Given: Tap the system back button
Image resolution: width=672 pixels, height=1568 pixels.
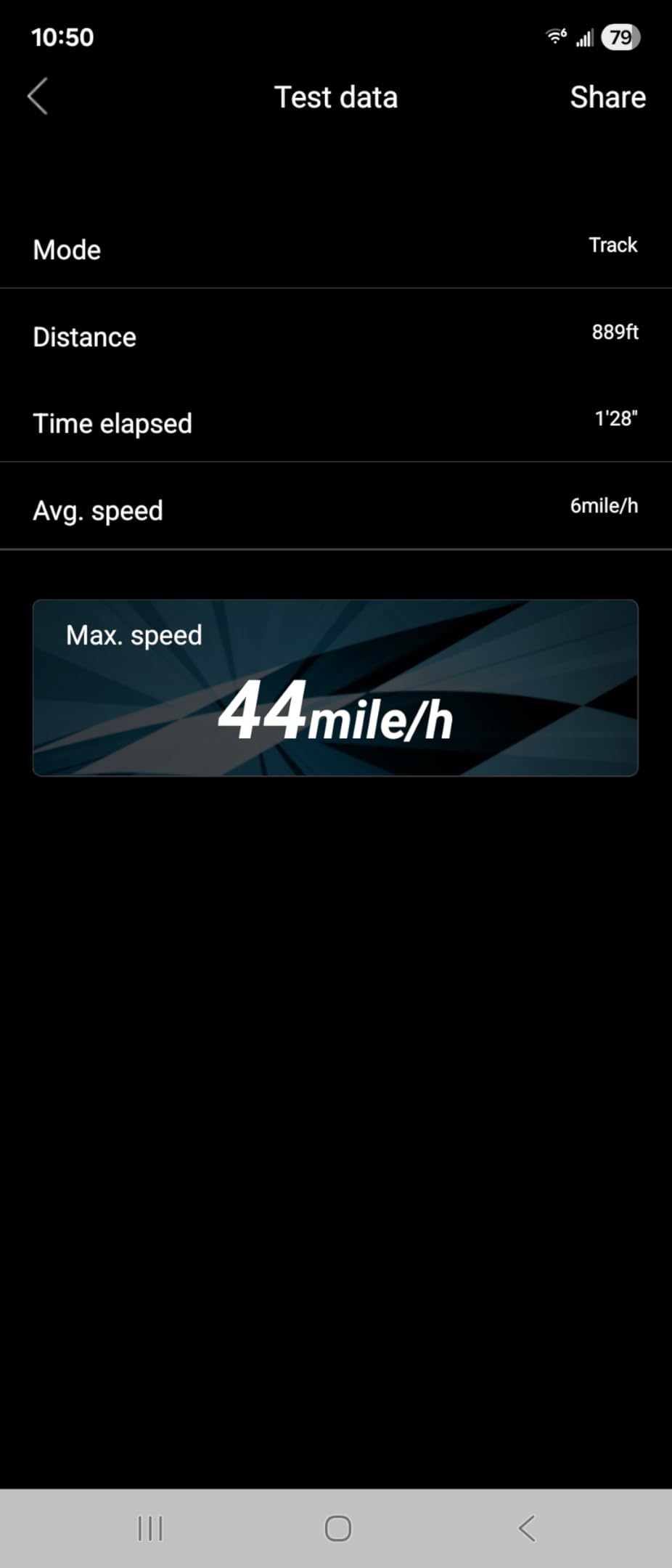Looking at the screenshot, I should coord(527,1528).
